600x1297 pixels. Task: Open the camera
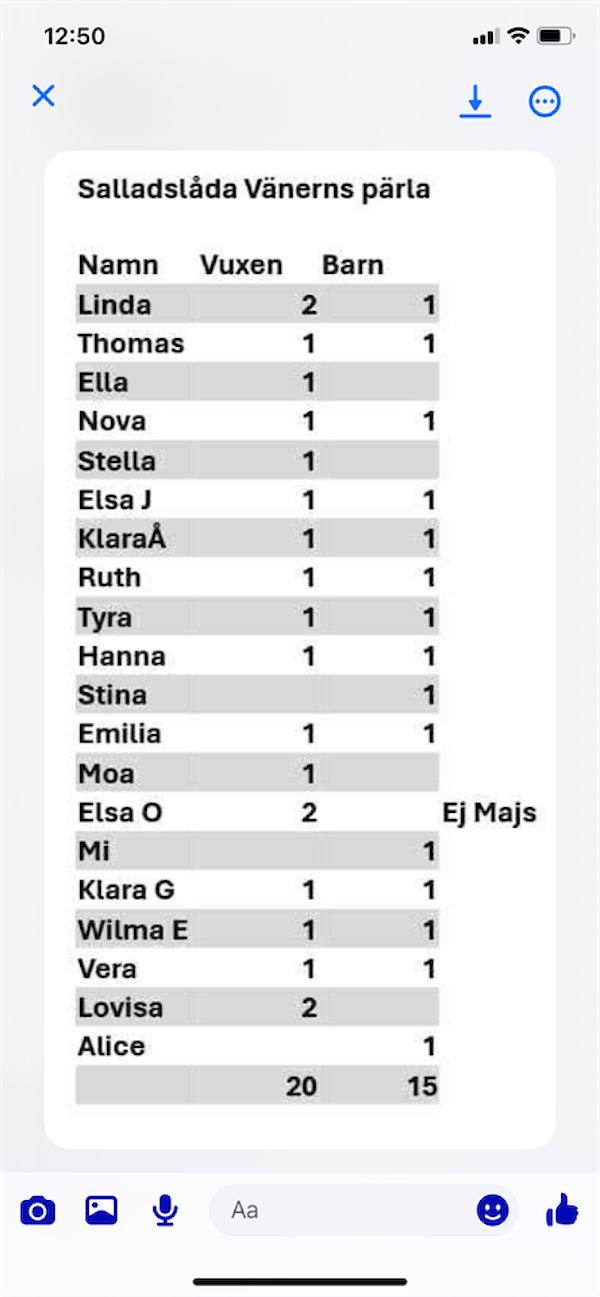(38, 1211)
